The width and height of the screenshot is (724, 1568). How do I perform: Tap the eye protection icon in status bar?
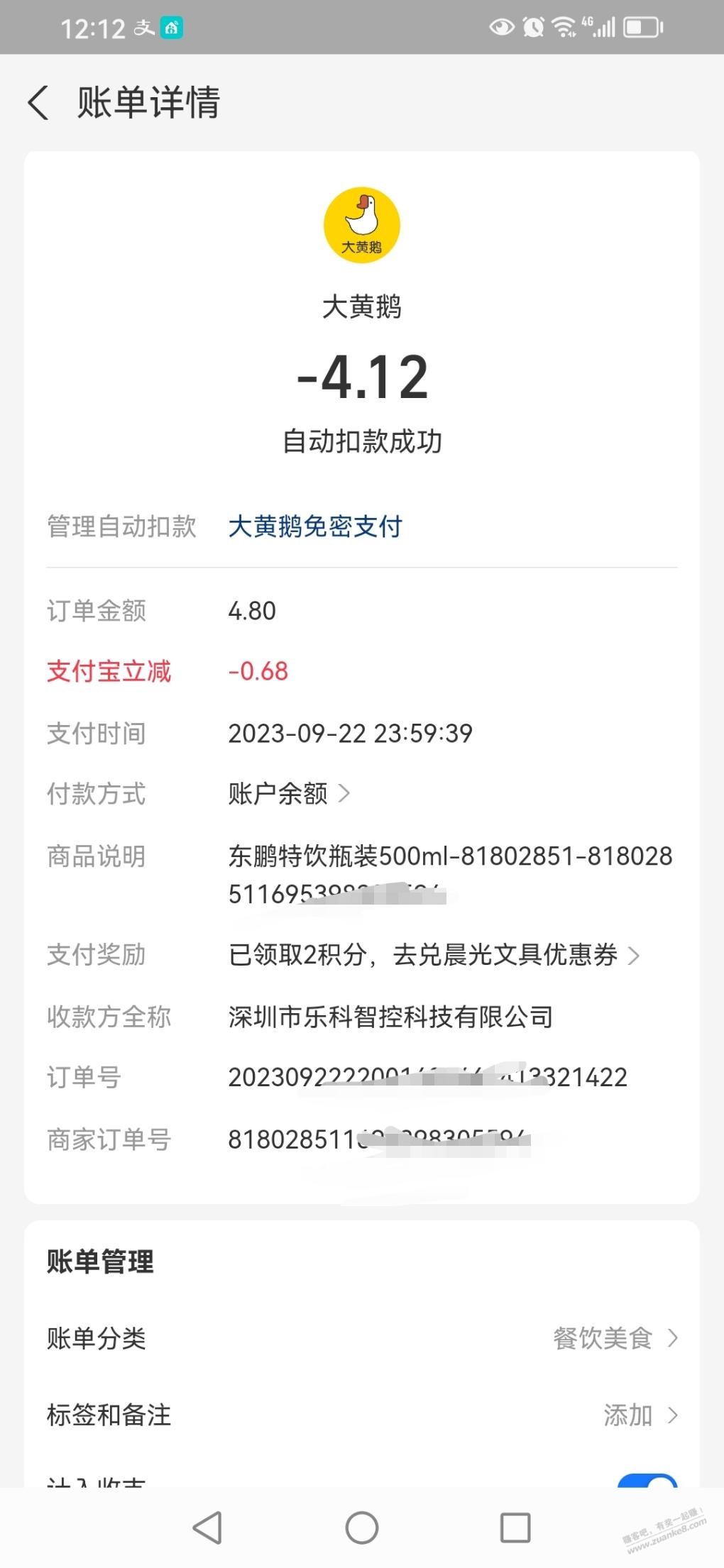501,27
